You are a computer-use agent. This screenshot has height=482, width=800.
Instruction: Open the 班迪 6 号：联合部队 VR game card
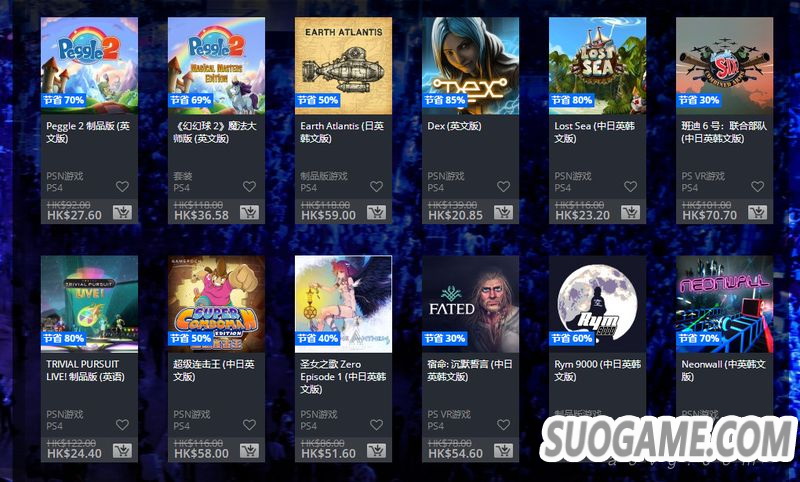724,62
